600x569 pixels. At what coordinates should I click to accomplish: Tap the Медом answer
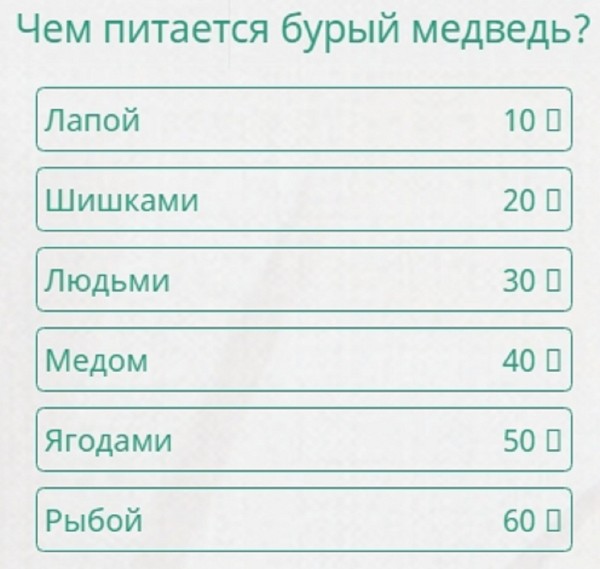(303, 360)
